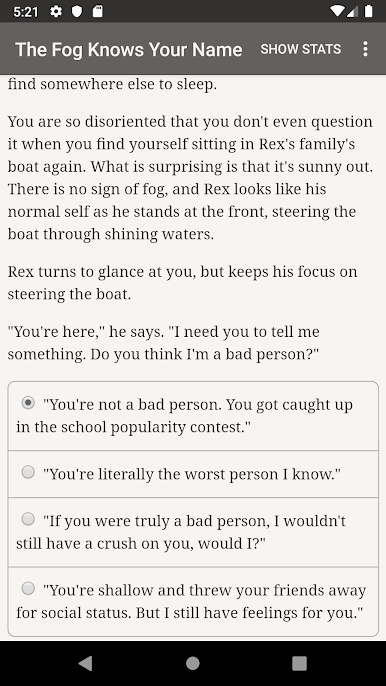386x686 pixels.
Task: Select "You're shallow and threw your friends away"
Action: point(193,602)
